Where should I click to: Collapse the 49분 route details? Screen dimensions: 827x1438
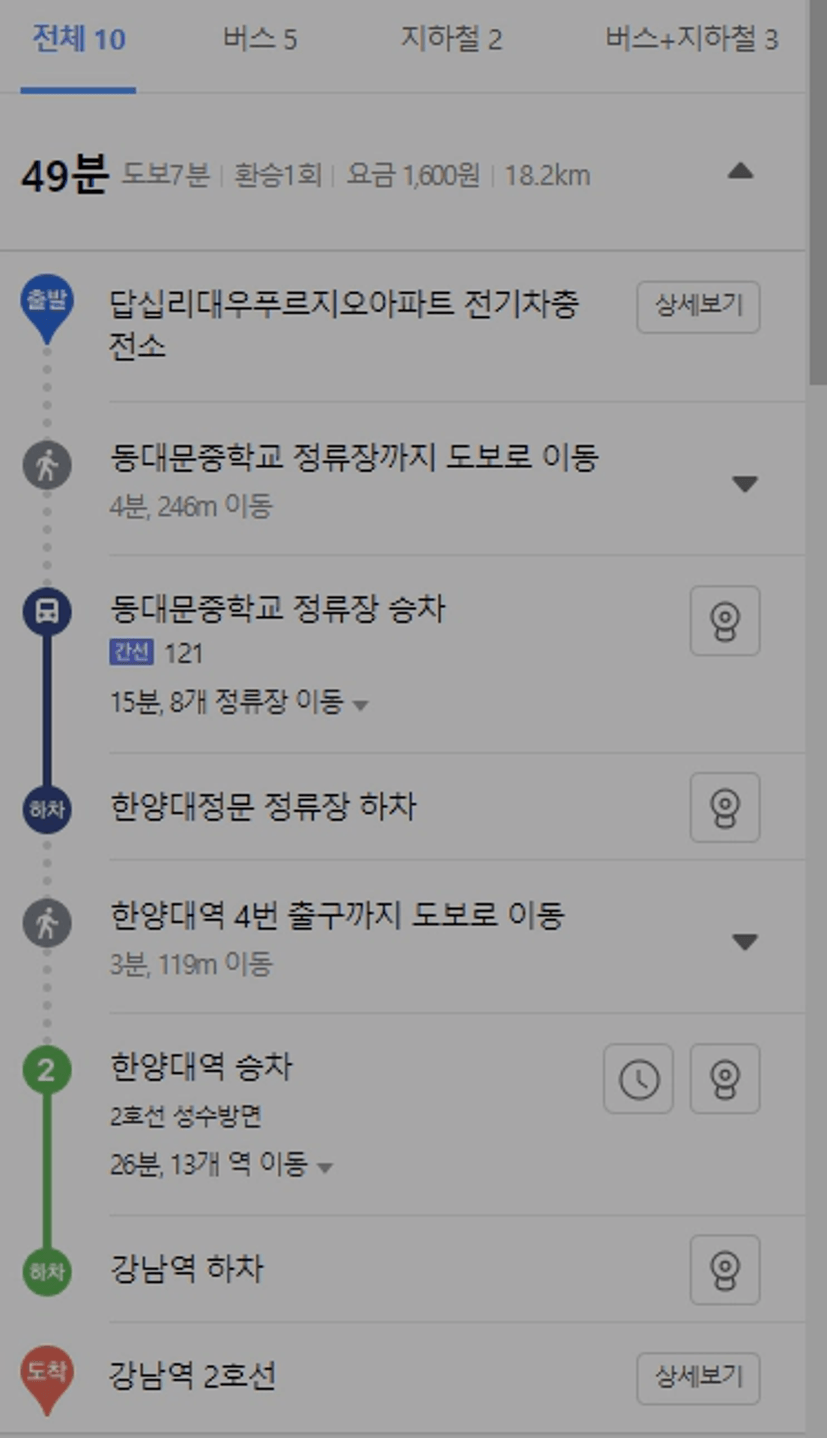[x=740, y=172]
